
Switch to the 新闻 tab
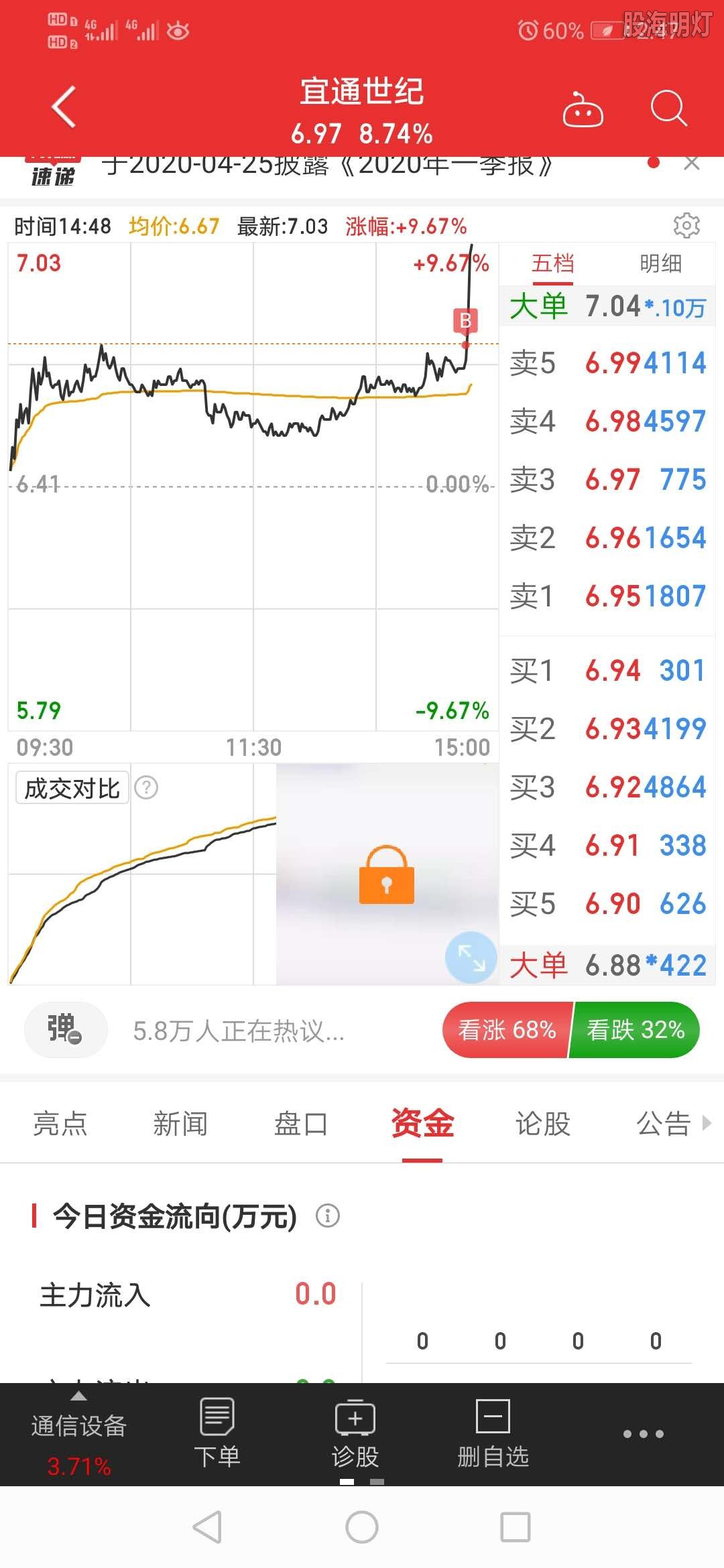tap(180, 1124)
